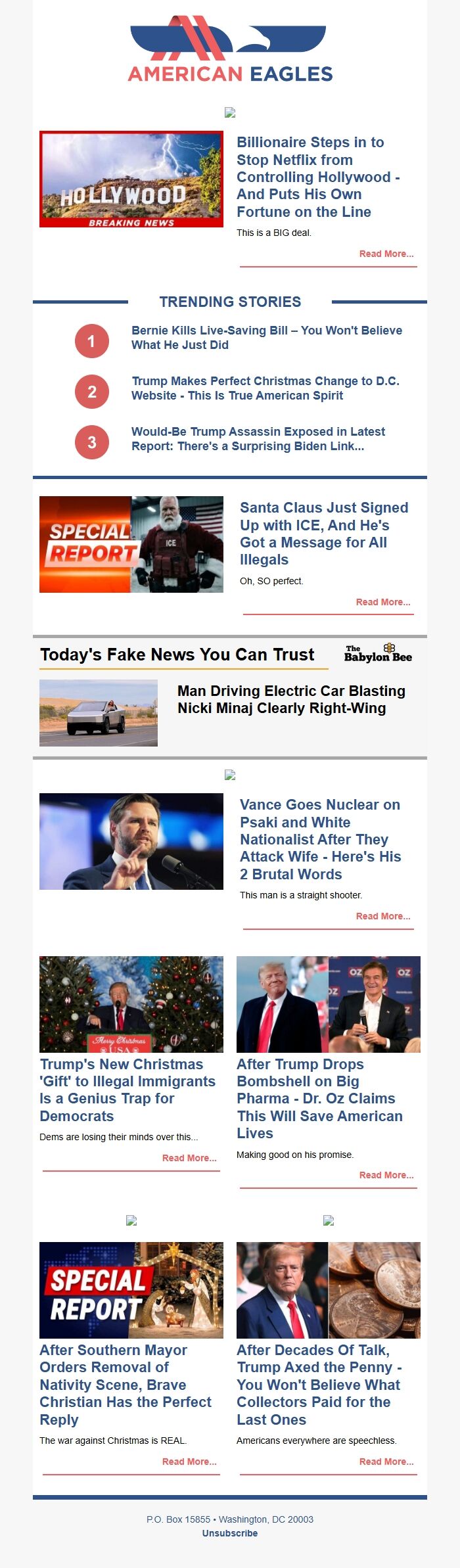
Task: Open the Trump Christmas trees image
Action: [x=131, y=1004]
